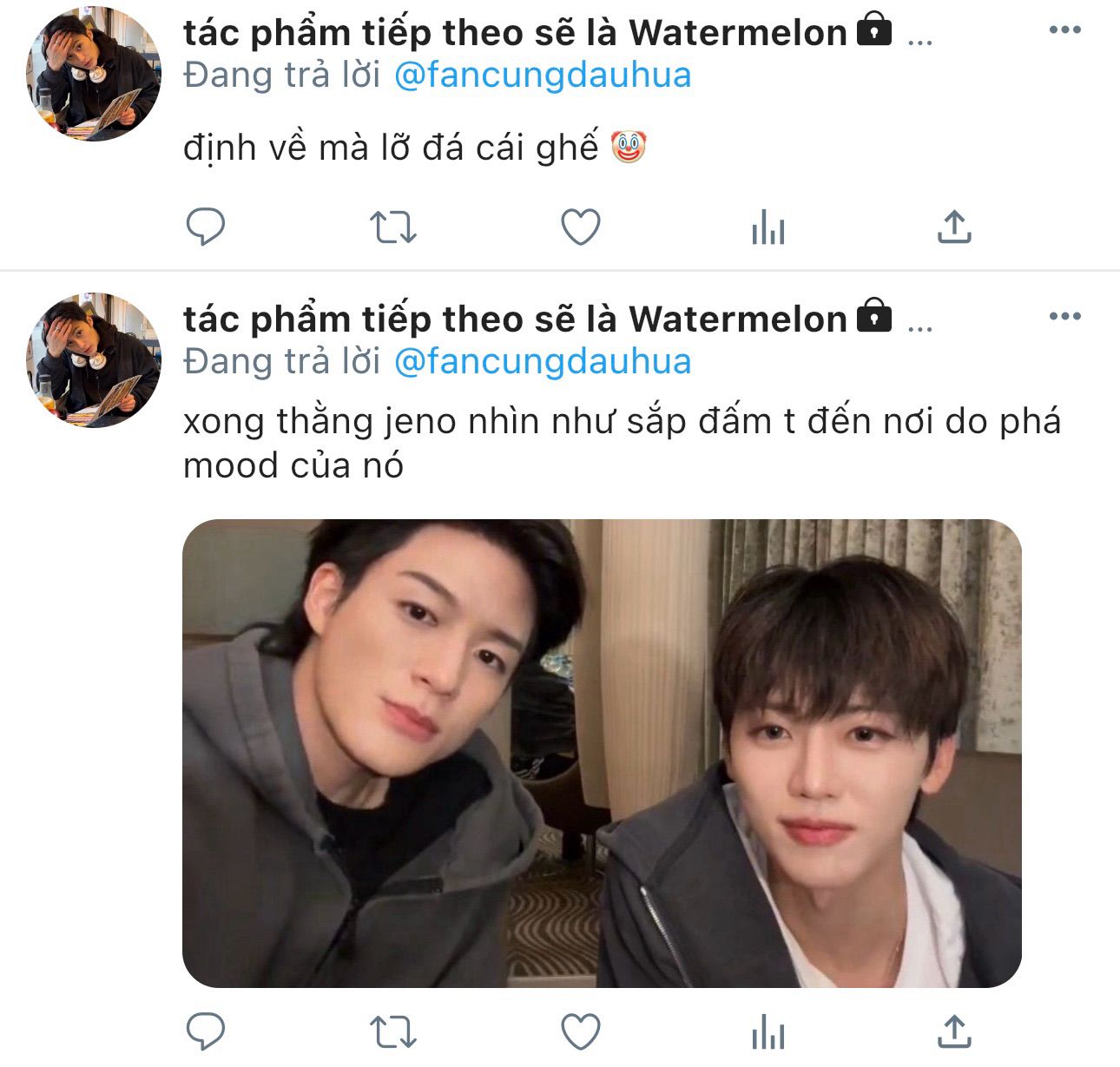Retweet the 'xong thằng jeno' tweet
The height and width of the screenshot is (1067, 1120).
(393, 1033)
